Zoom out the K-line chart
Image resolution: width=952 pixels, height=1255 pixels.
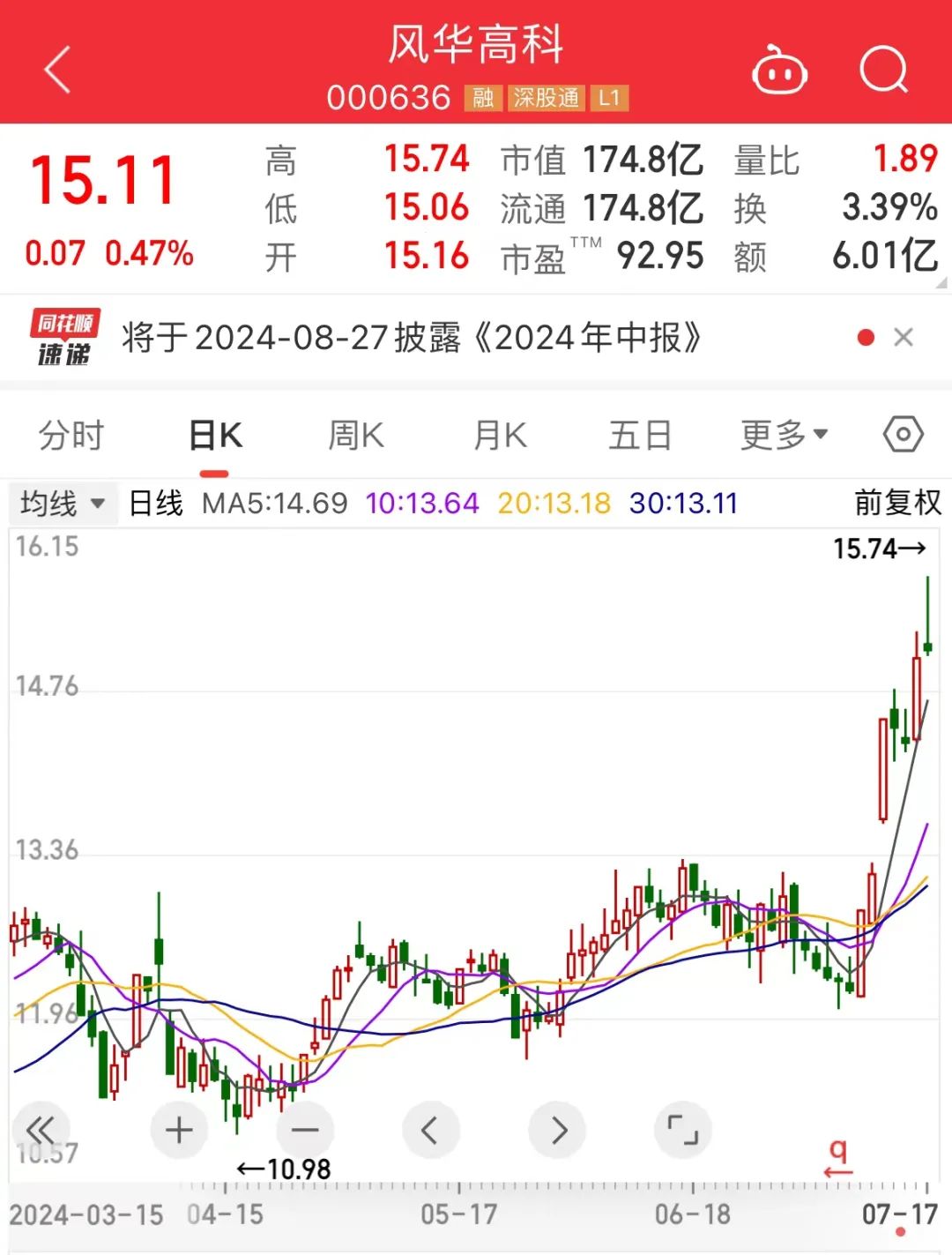point(305,1130)
